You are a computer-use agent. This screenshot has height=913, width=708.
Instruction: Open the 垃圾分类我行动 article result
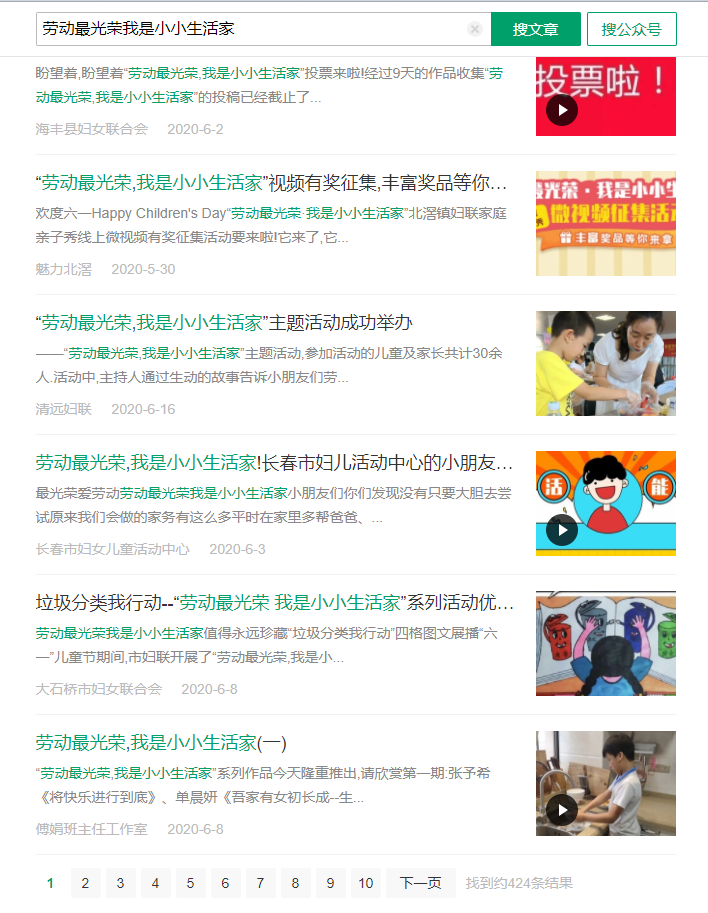[275, 603]
